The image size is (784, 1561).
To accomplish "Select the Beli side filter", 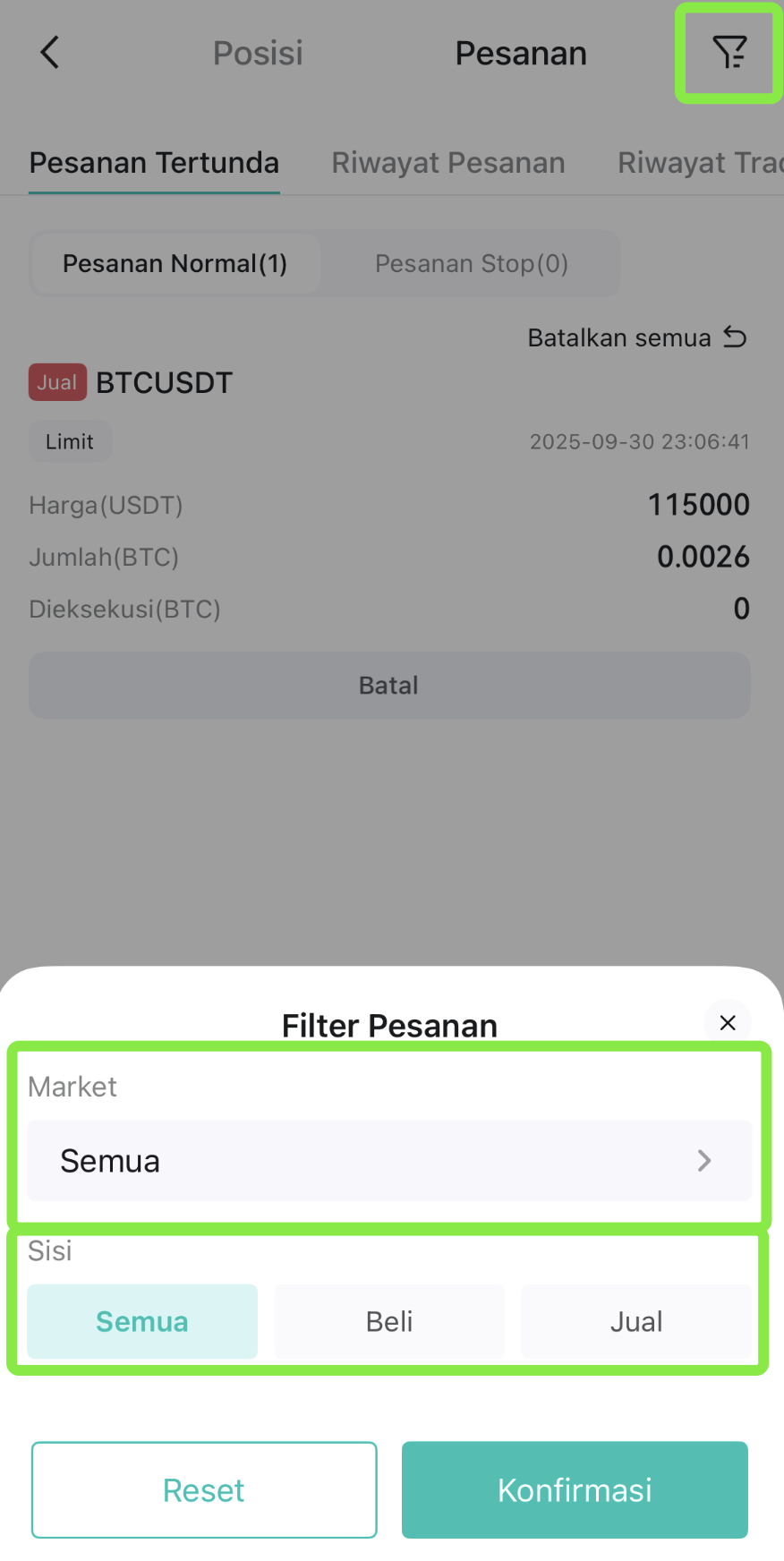I will pyautogui.click(x=389, y=1321).
